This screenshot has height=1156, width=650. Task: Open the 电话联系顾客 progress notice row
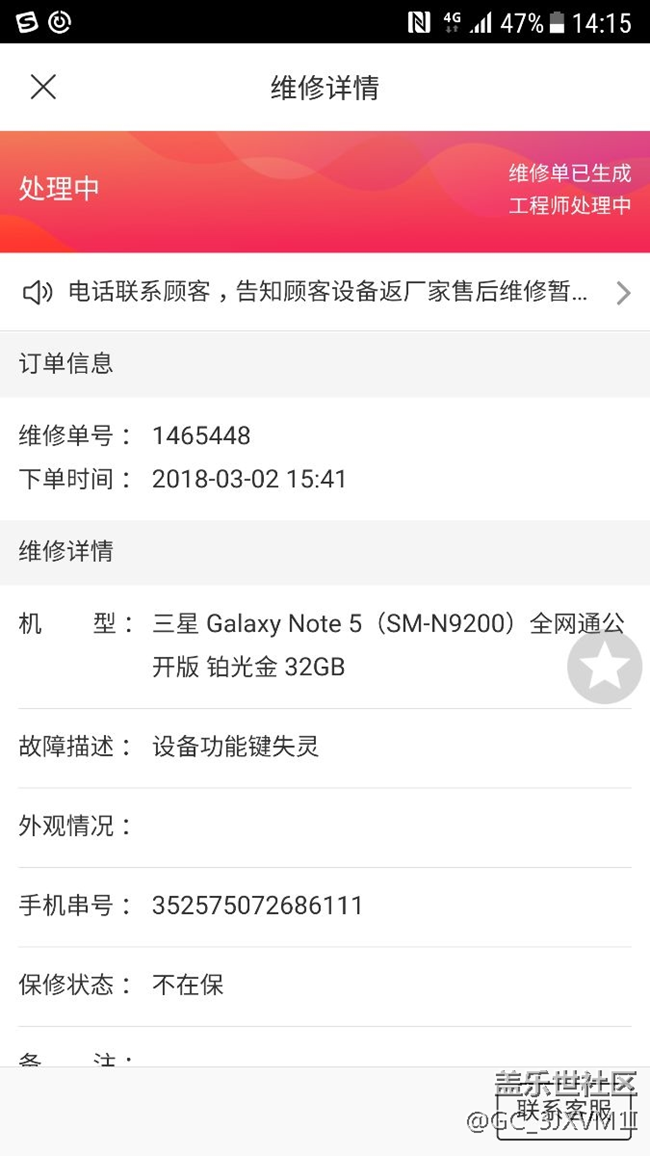point(325,293)
